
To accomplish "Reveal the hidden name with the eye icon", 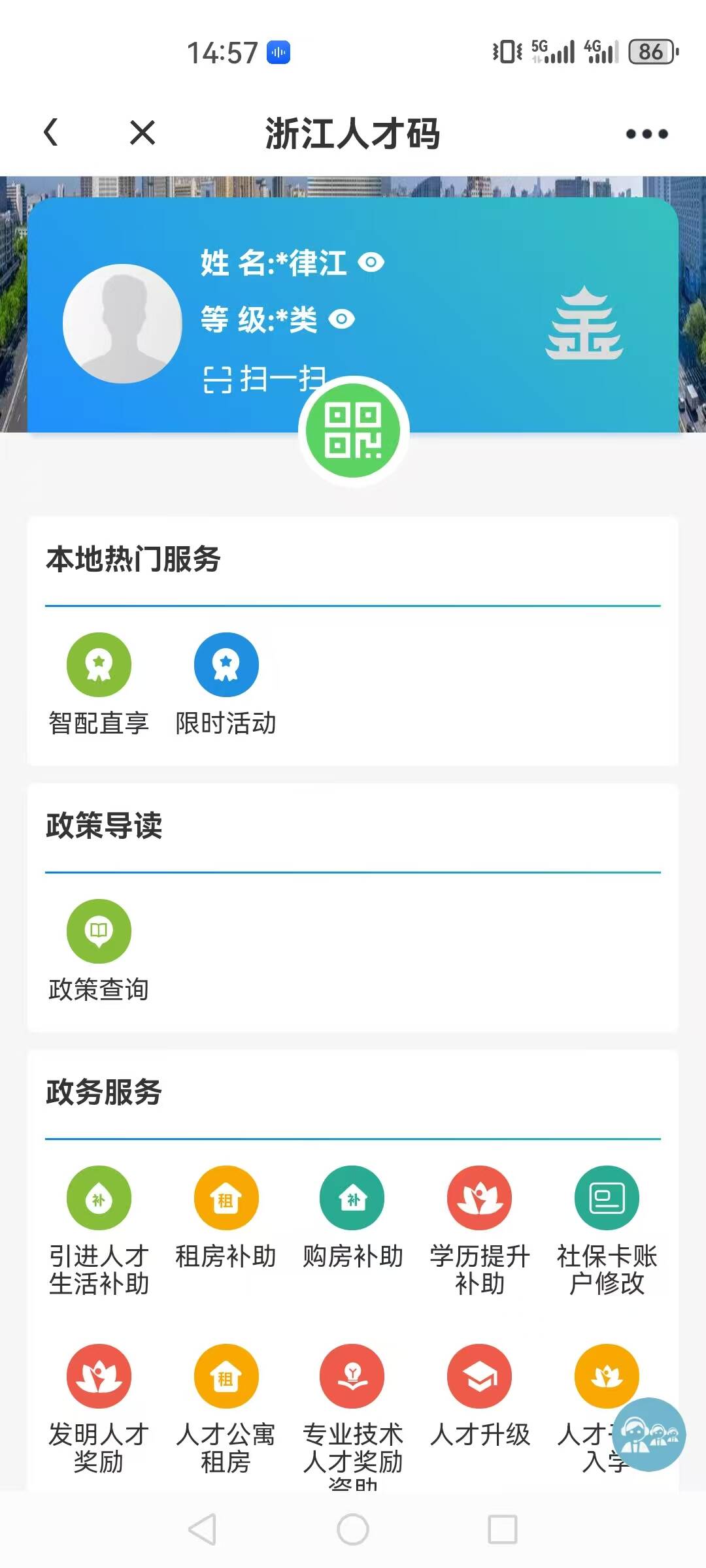I will tap(371, 263).
